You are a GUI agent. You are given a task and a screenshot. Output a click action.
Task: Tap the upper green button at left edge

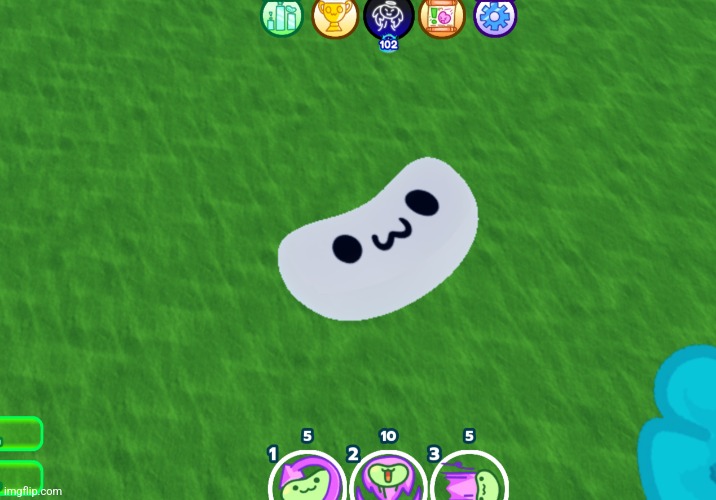coord(20,434)
